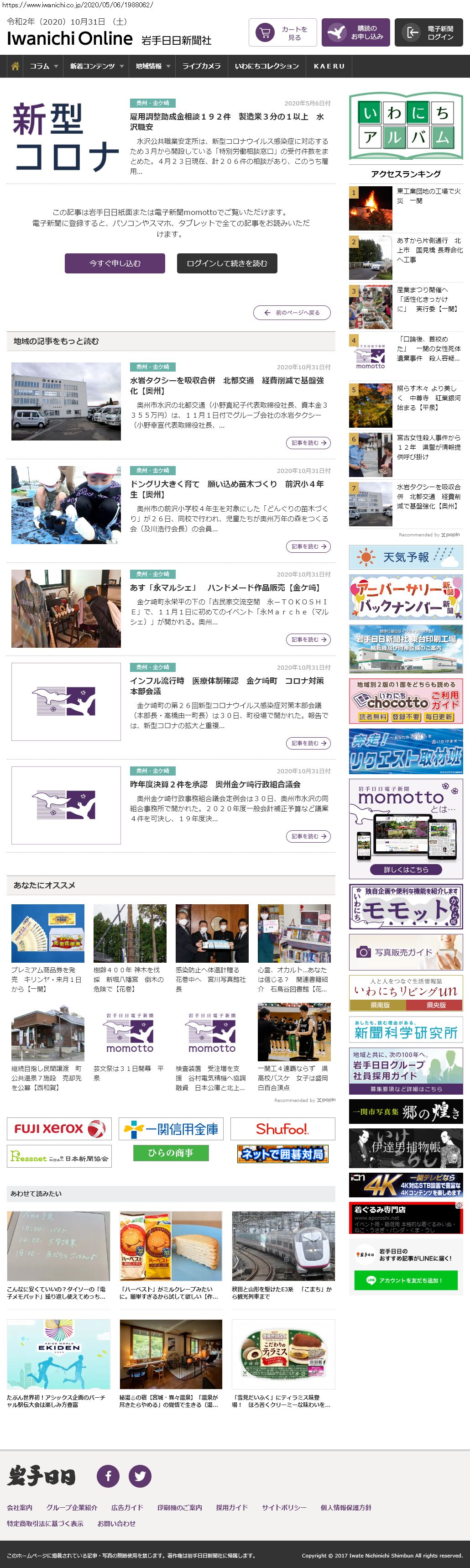The height and width of the screenshot is (1568, 470).
Task: Open the Facebook icon in footer
Action: click(x=108, y=1476)
